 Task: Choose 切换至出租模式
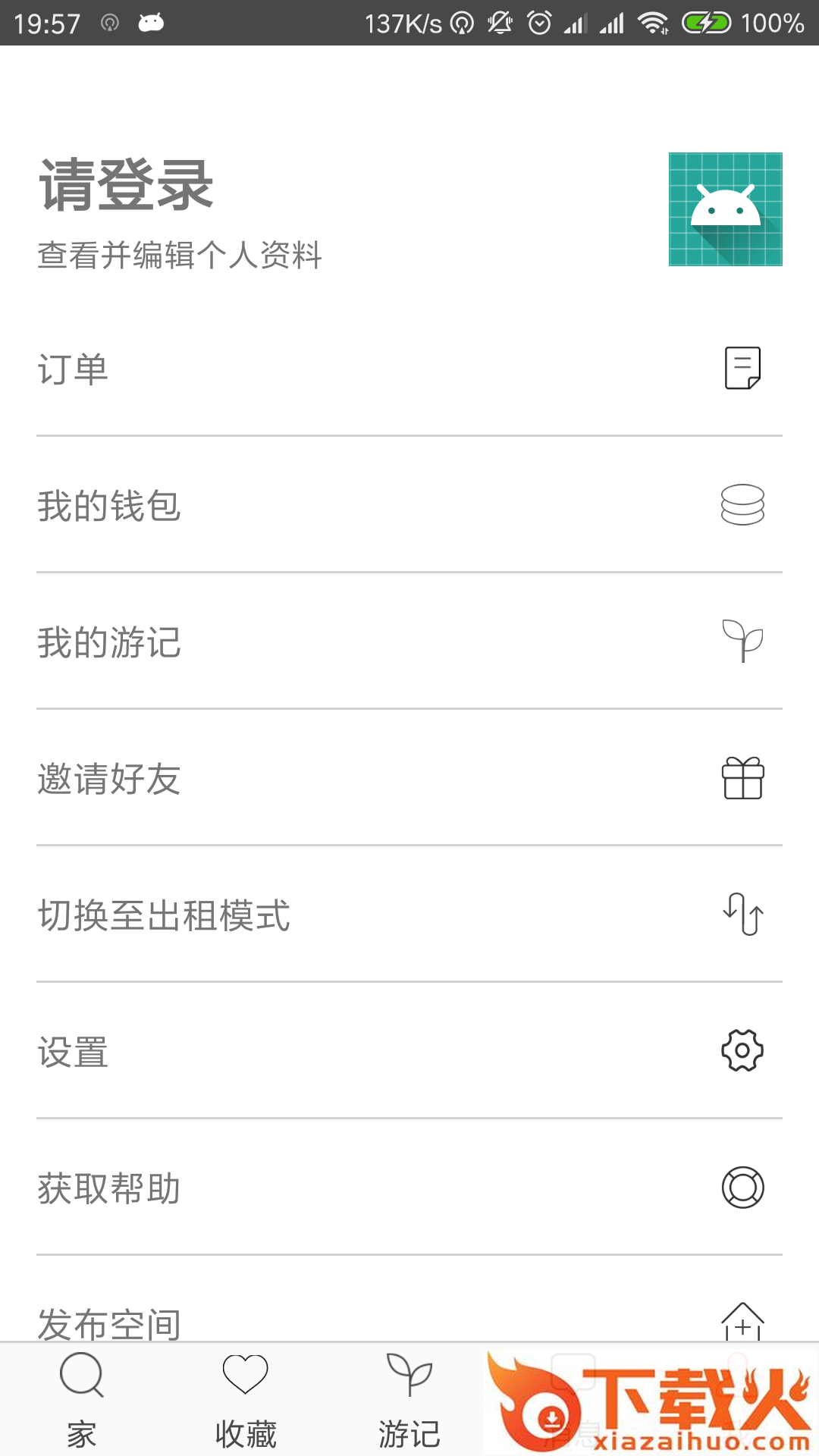pyautogui.click(x=409, y=915)
